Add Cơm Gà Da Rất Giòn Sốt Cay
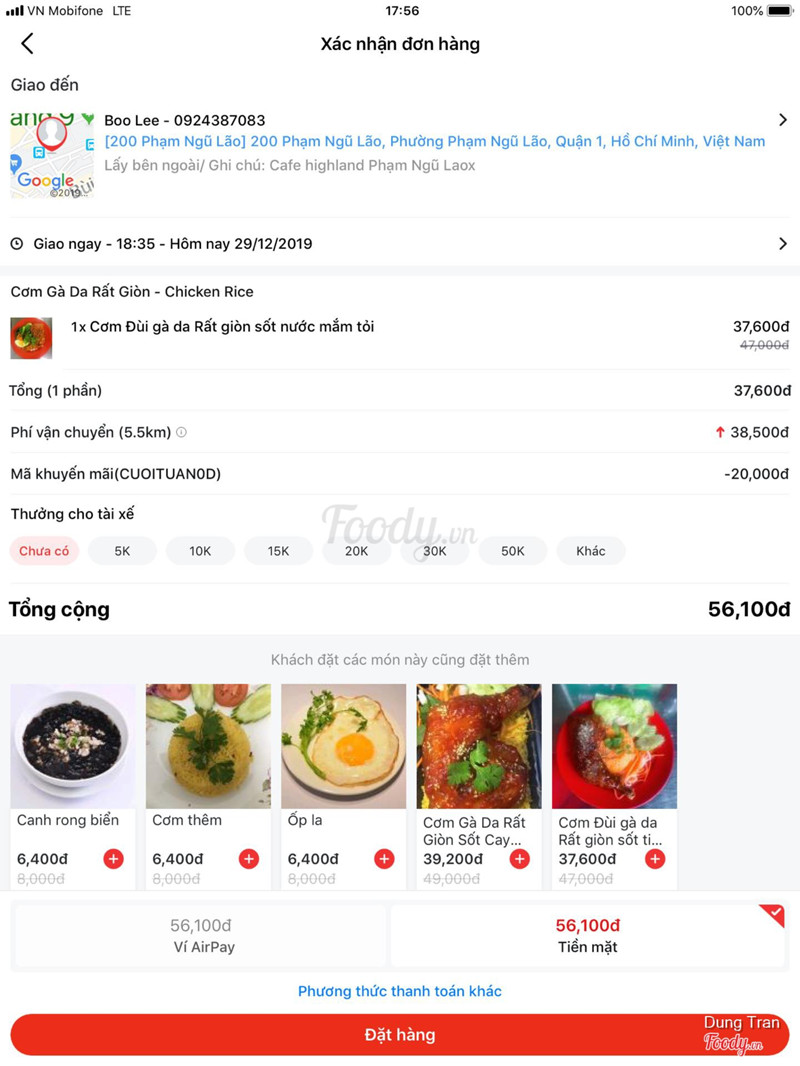 coord(520,859)
